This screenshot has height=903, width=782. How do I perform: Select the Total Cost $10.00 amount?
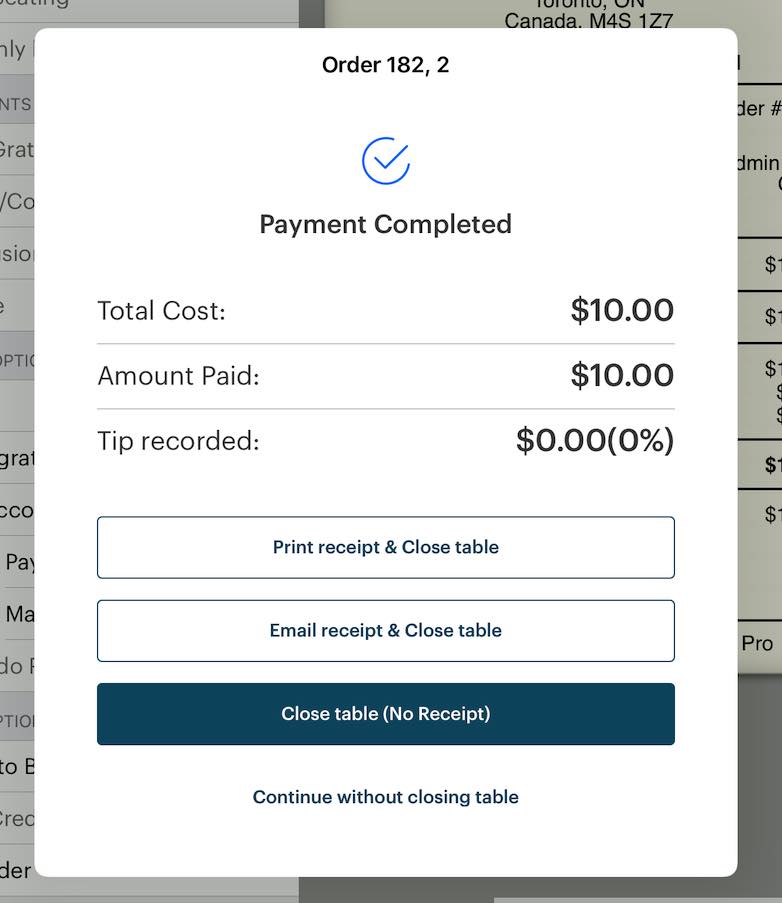click(x=622, y=310)
